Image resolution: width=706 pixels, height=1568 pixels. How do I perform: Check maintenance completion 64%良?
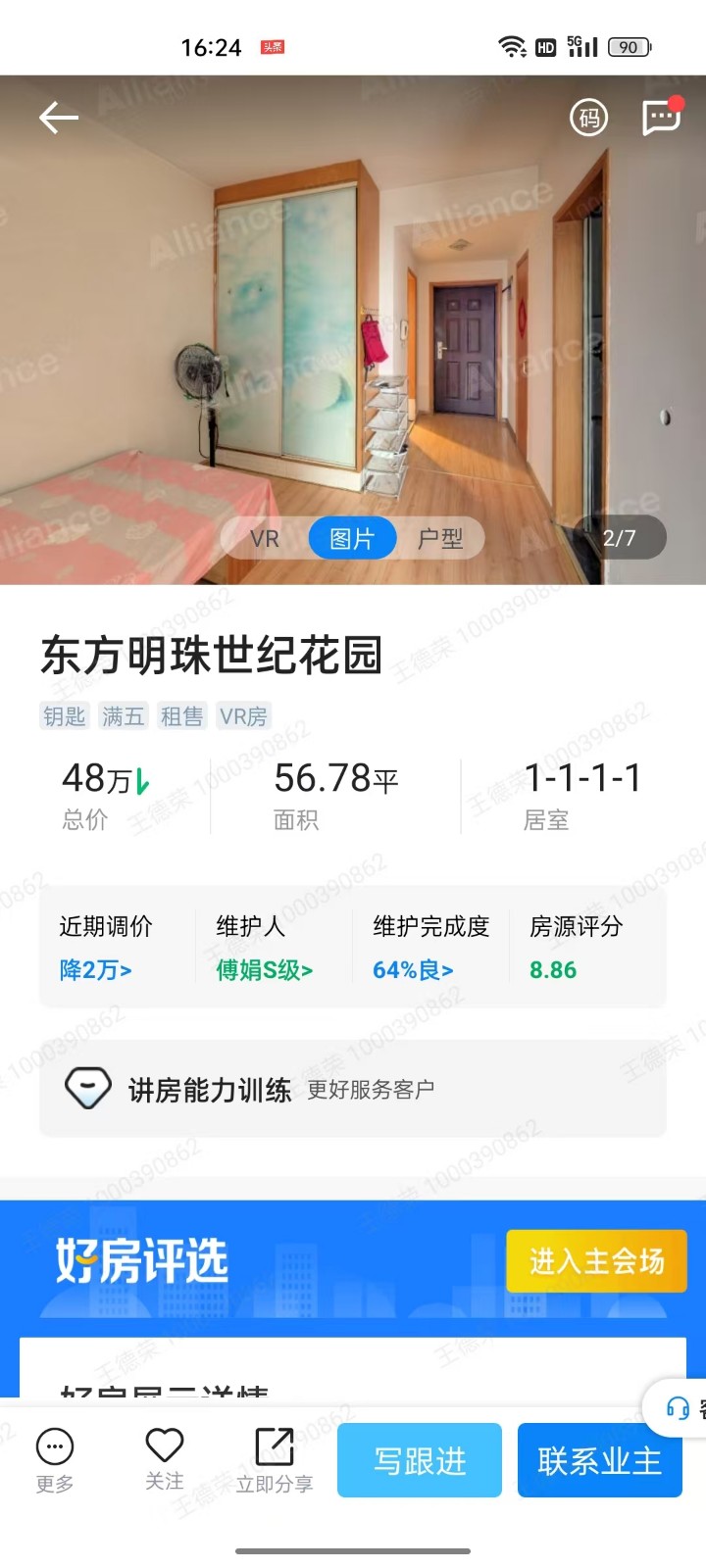point(413,970)
